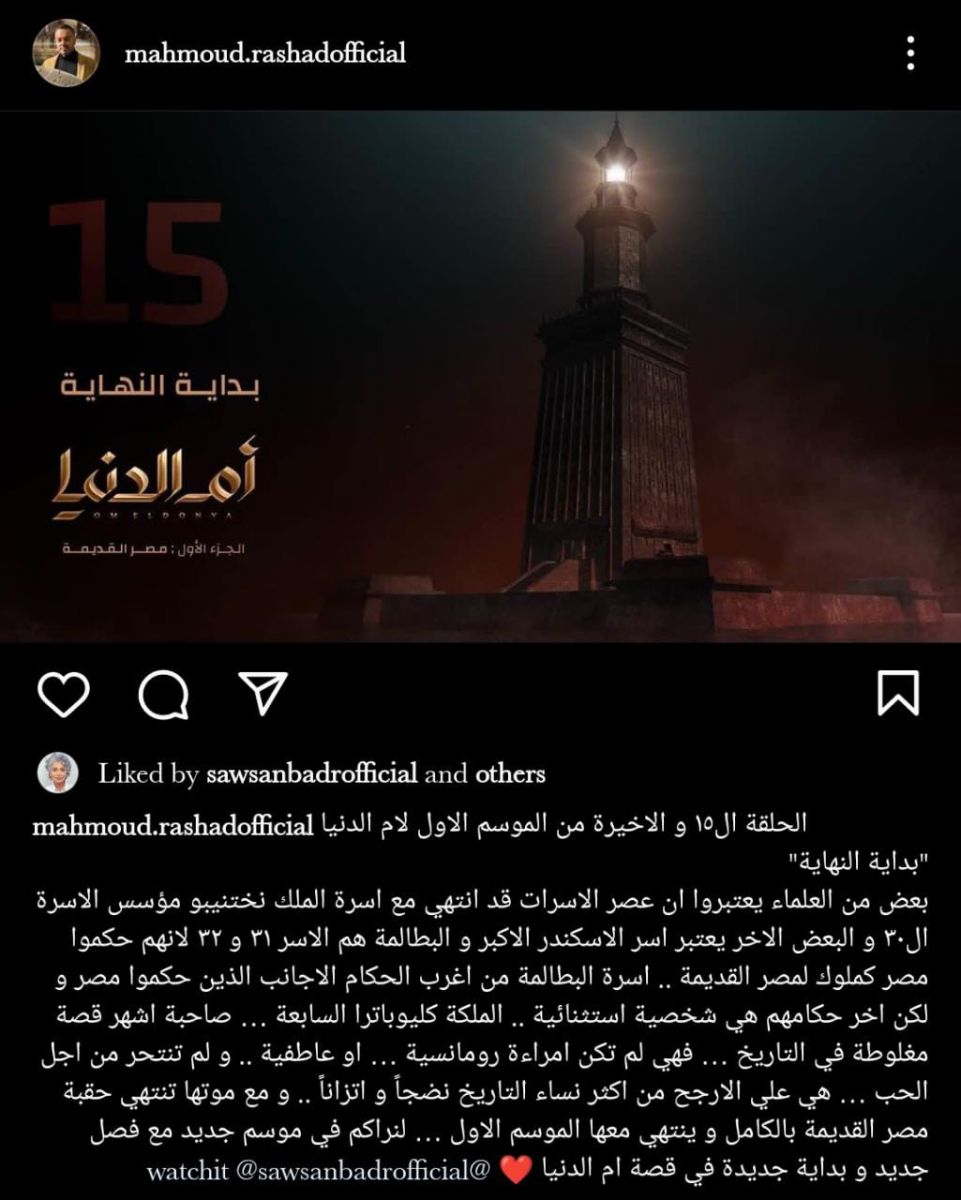Open the post's three-dot overflow menu
Viewport: 961px width, 1200px height.
(910, 52)
